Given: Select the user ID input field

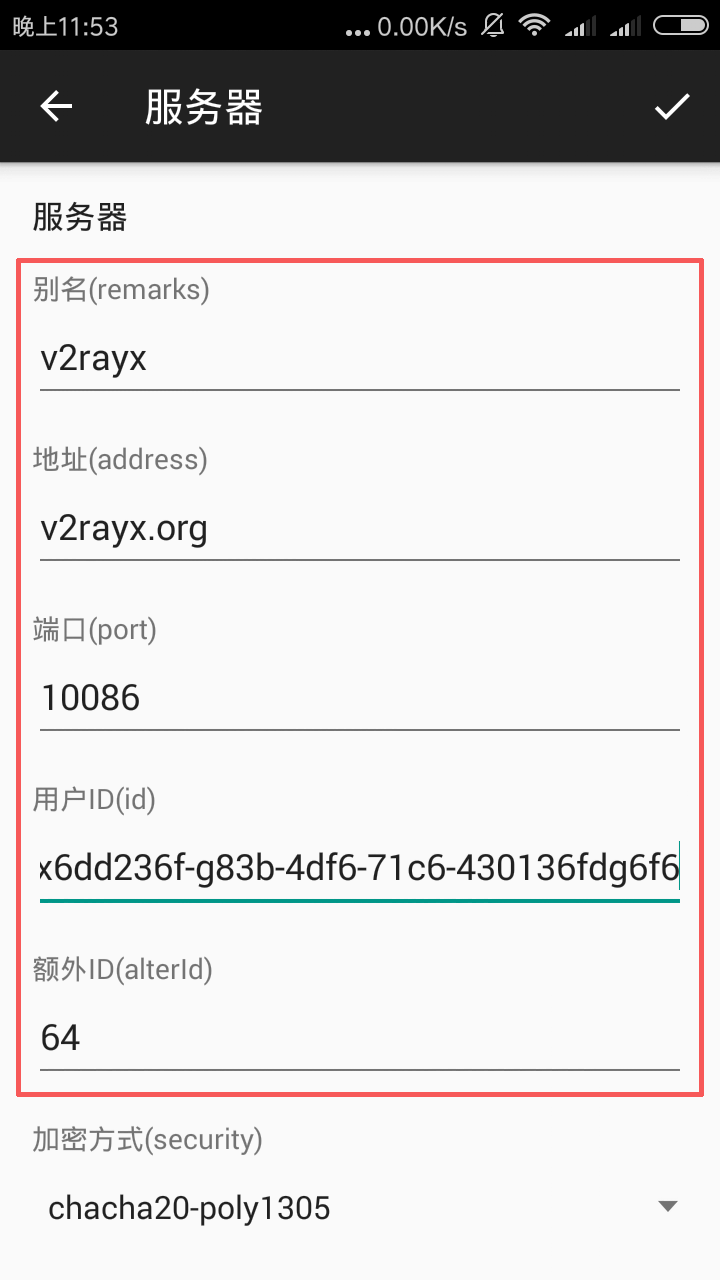Looking at the screenshot, I should pos(360,868).
